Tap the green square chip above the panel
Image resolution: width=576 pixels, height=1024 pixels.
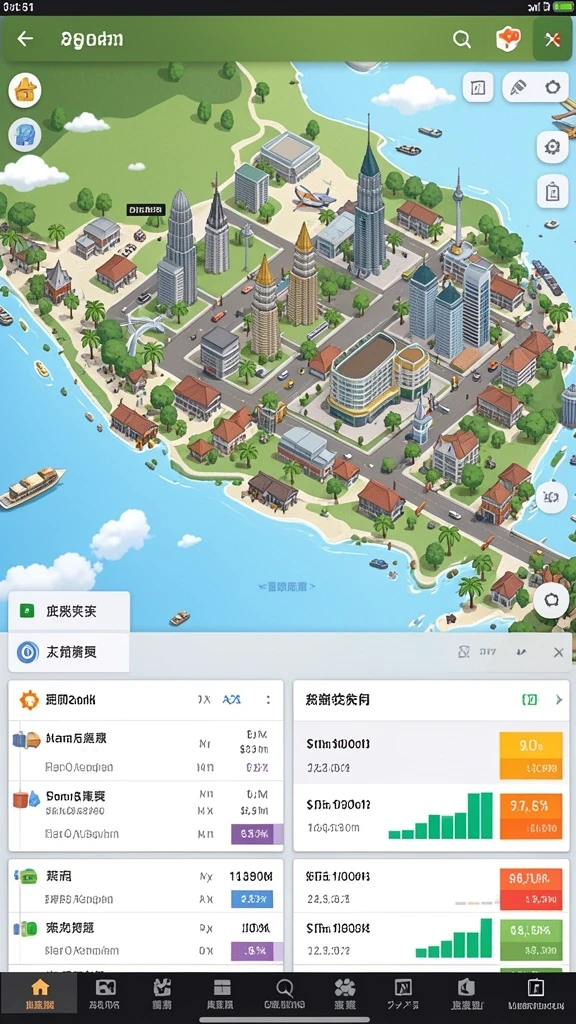(x=27, y=611)
